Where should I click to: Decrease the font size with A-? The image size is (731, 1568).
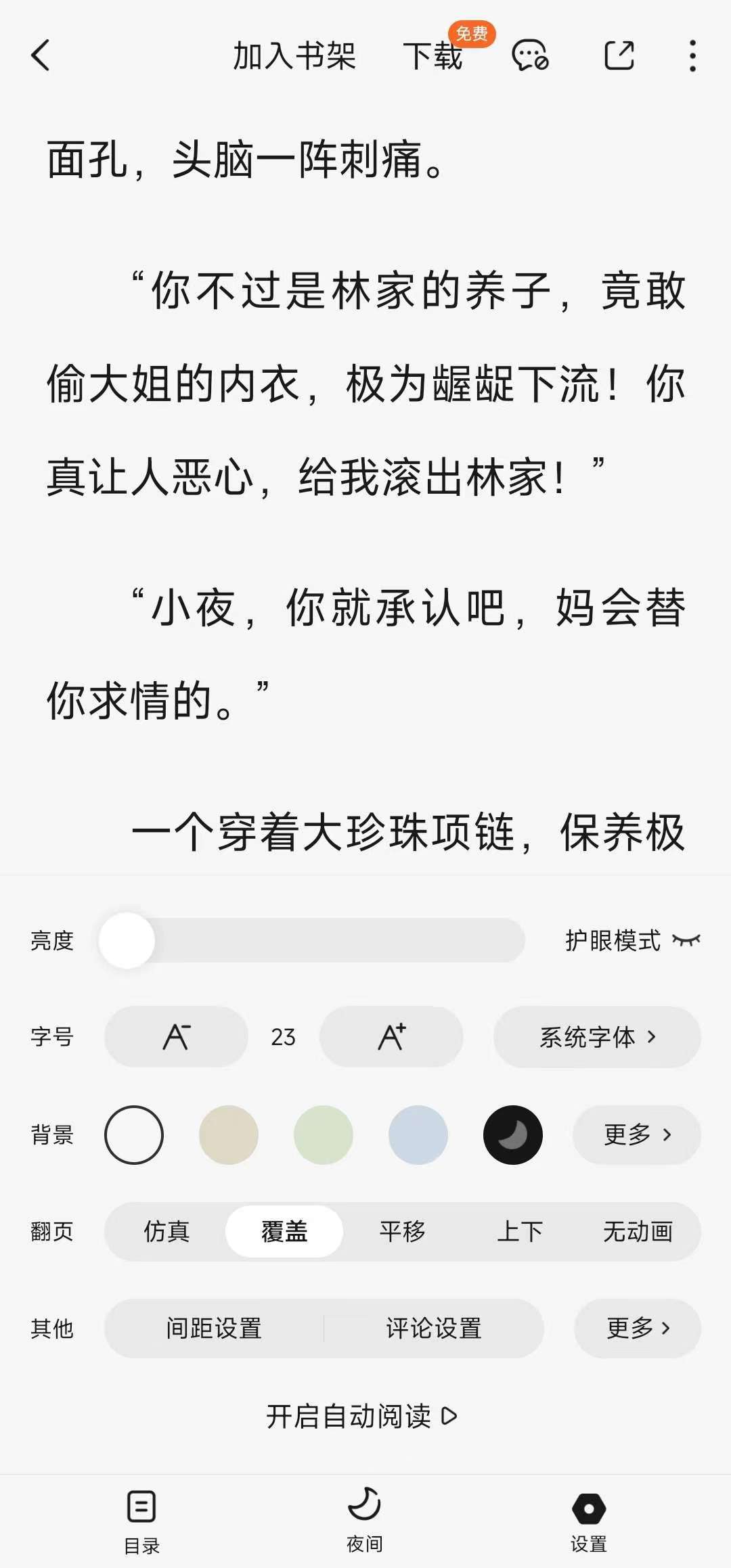[x=176, y=1036]
